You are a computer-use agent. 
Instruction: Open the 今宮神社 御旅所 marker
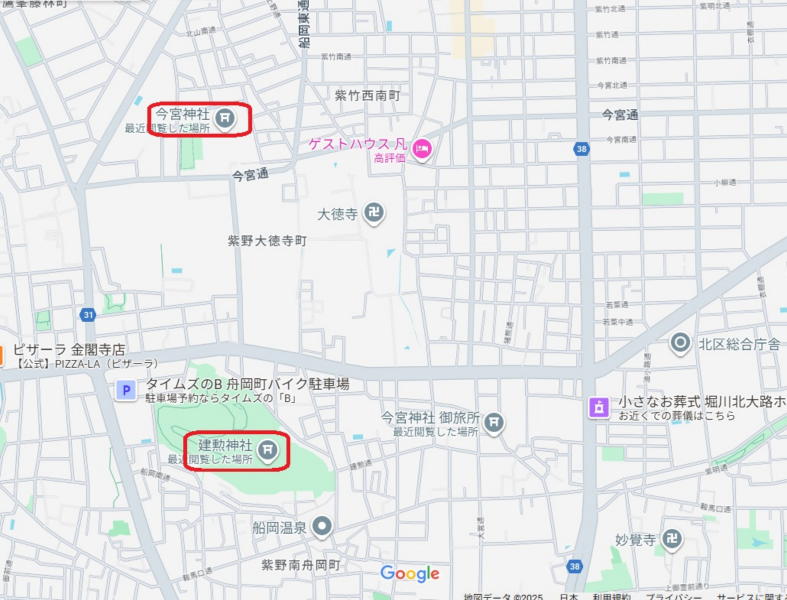pyautogui.click(x=495, y=424)
